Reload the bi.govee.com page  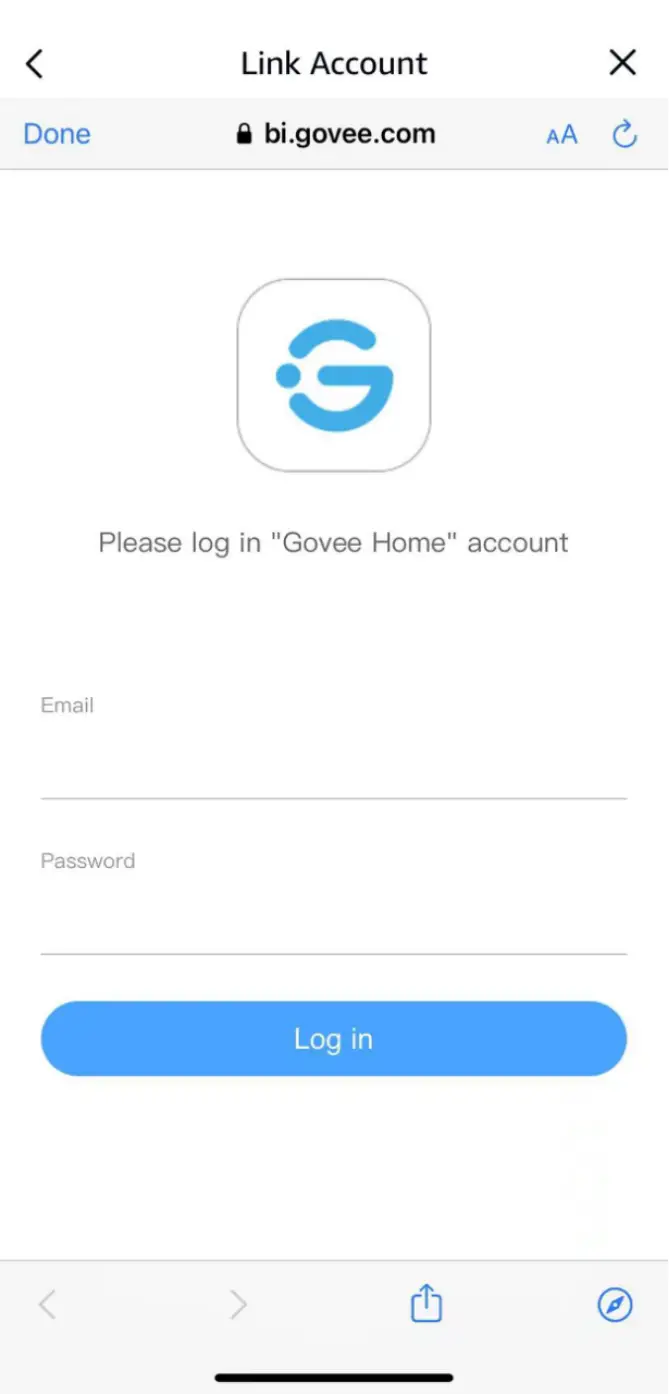(624, 134)
